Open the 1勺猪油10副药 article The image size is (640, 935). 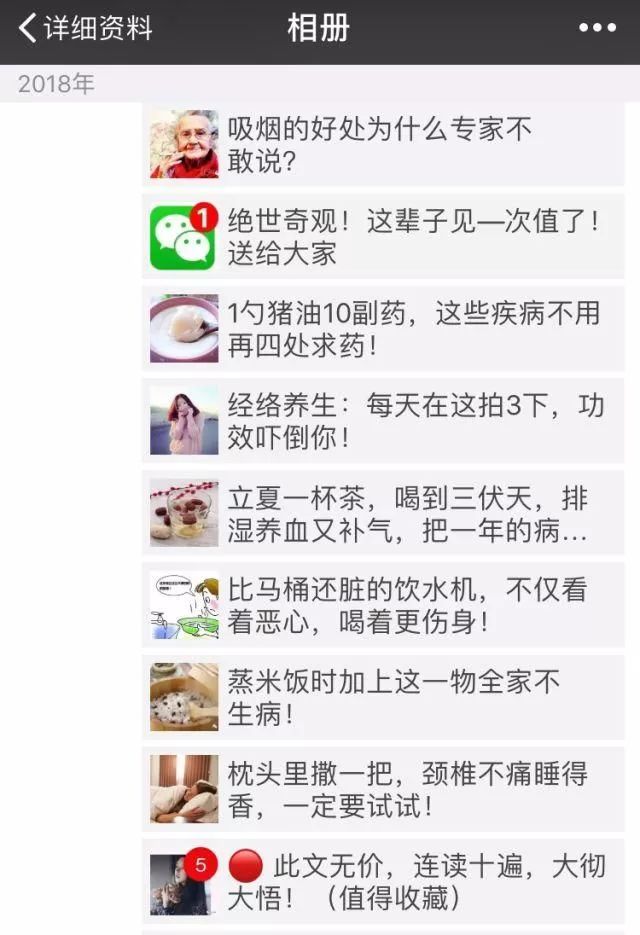pos(383,329)
